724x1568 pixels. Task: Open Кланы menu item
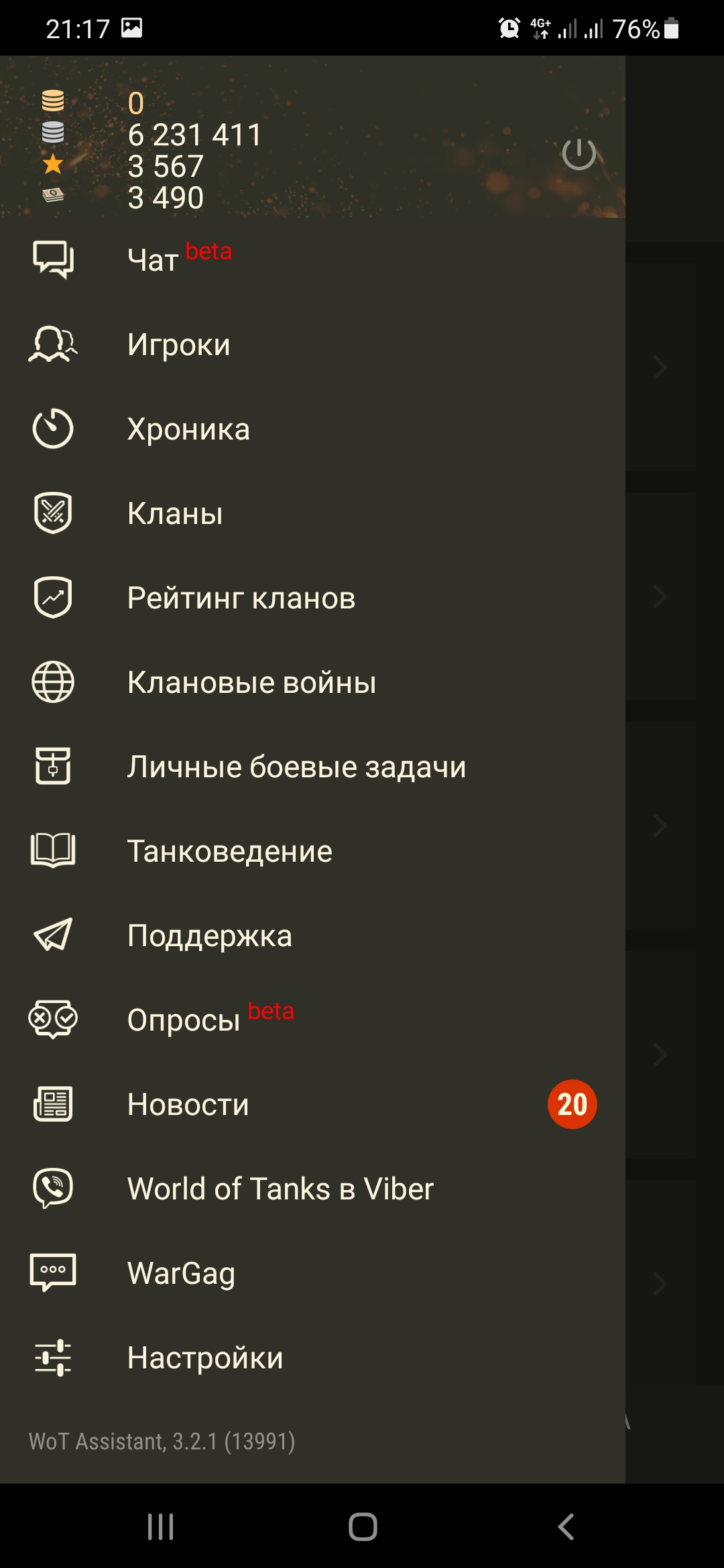312,513
